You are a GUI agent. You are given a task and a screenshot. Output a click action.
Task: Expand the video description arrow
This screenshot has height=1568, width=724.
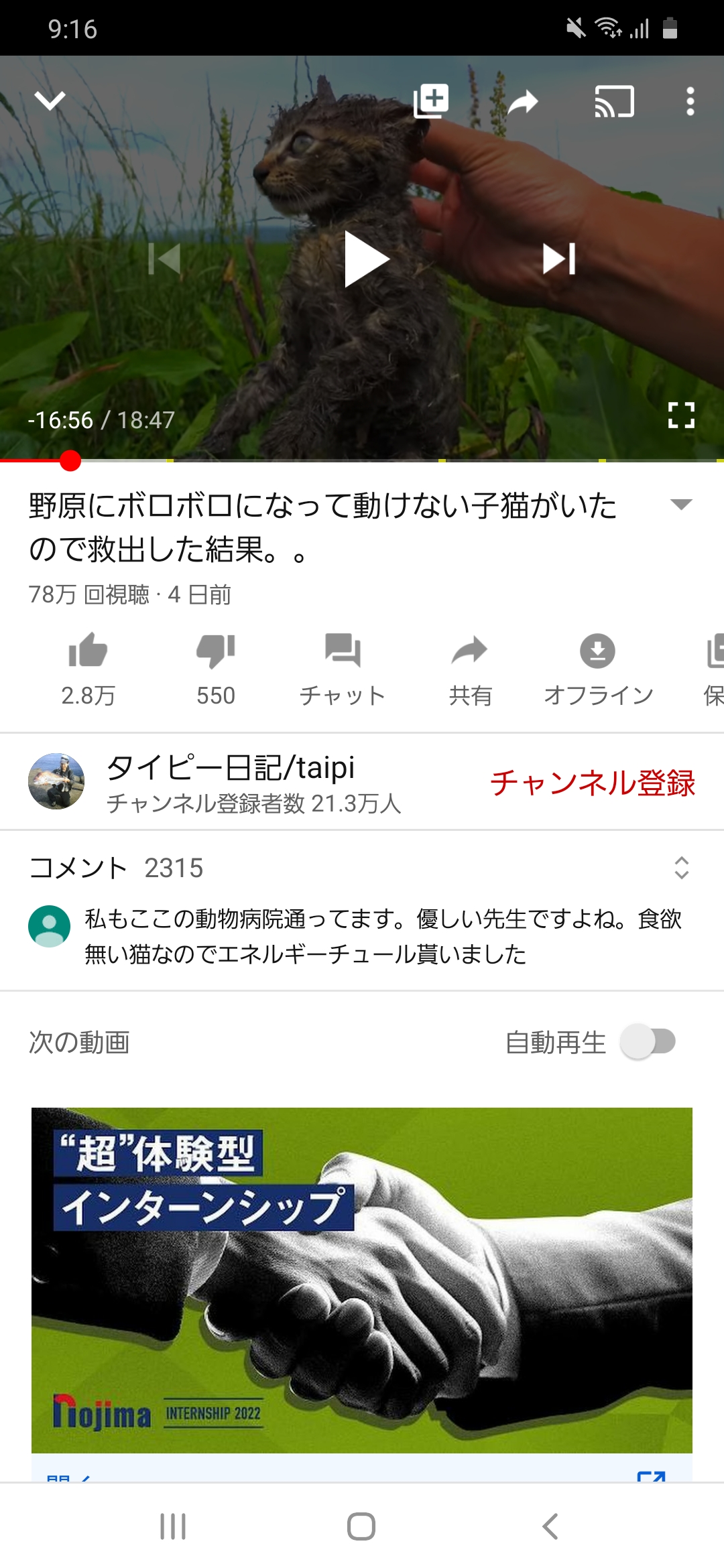pos(681,505)
